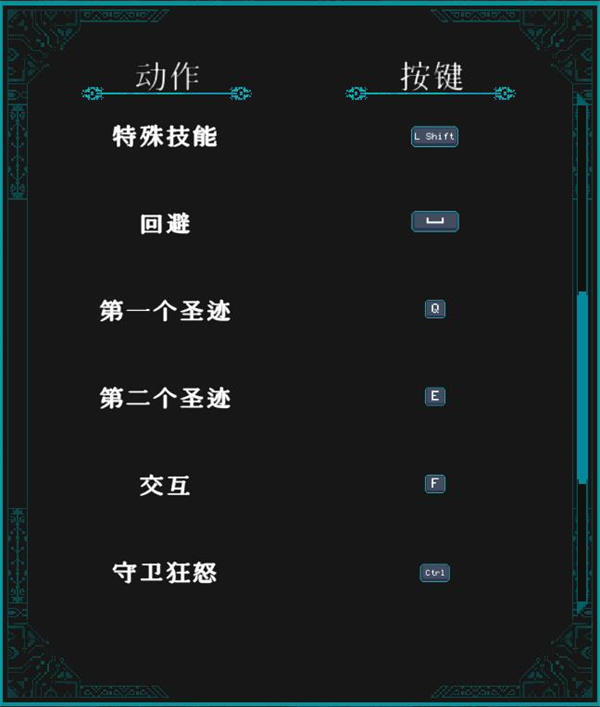The height and width of the screenshot is (707, 600).
Task: Tap the vertical scrollbar on the right
Action: click(x=581, y=388)
